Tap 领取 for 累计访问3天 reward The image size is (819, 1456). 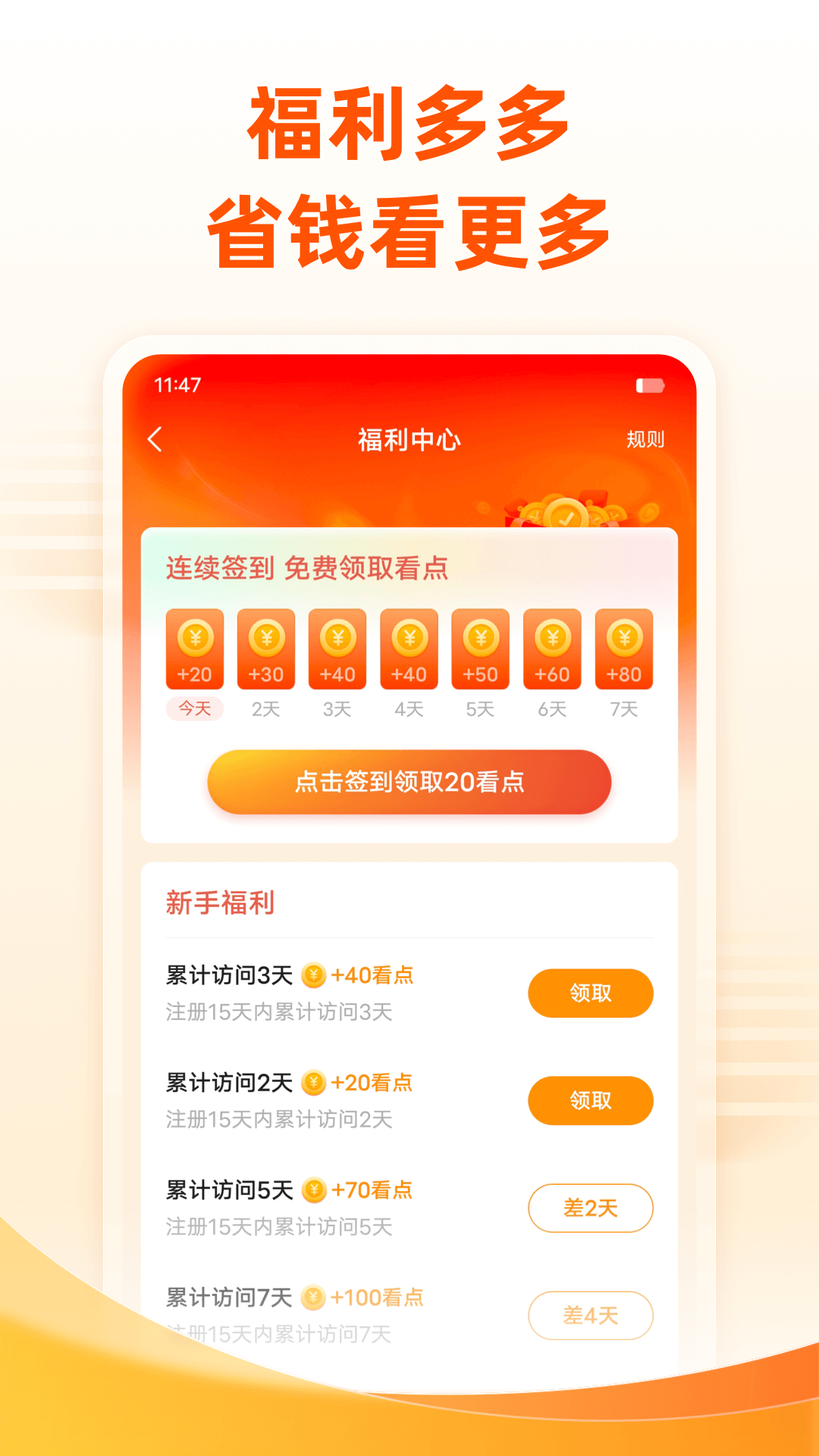point(591,993)
